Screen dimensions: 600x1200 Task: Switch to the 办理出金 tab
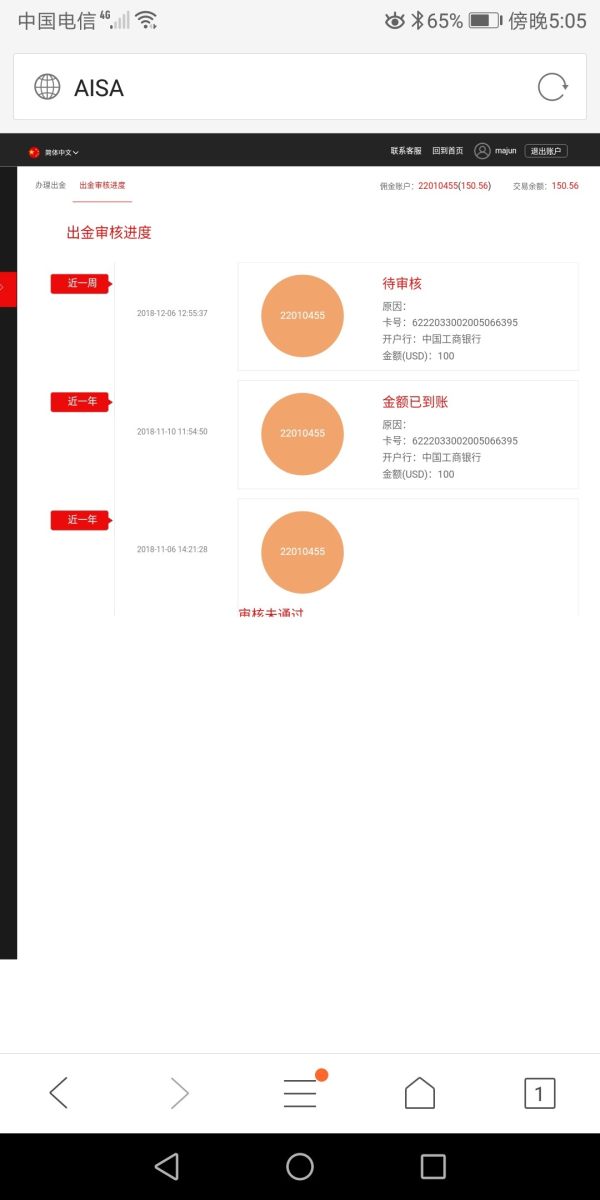(x=50, y=186)
